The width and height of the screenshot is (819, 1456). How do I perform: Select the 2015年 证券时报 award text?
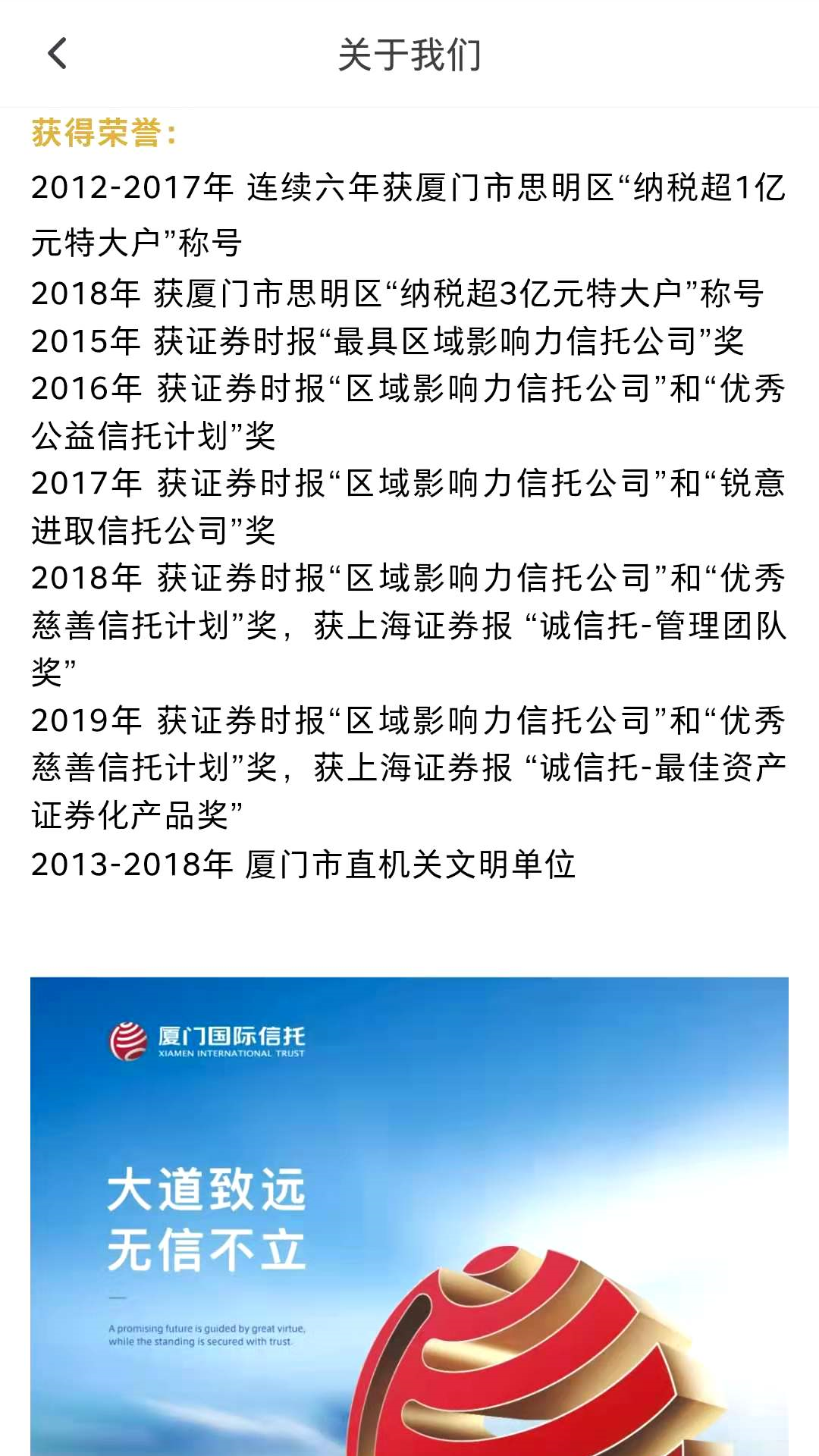387,343
